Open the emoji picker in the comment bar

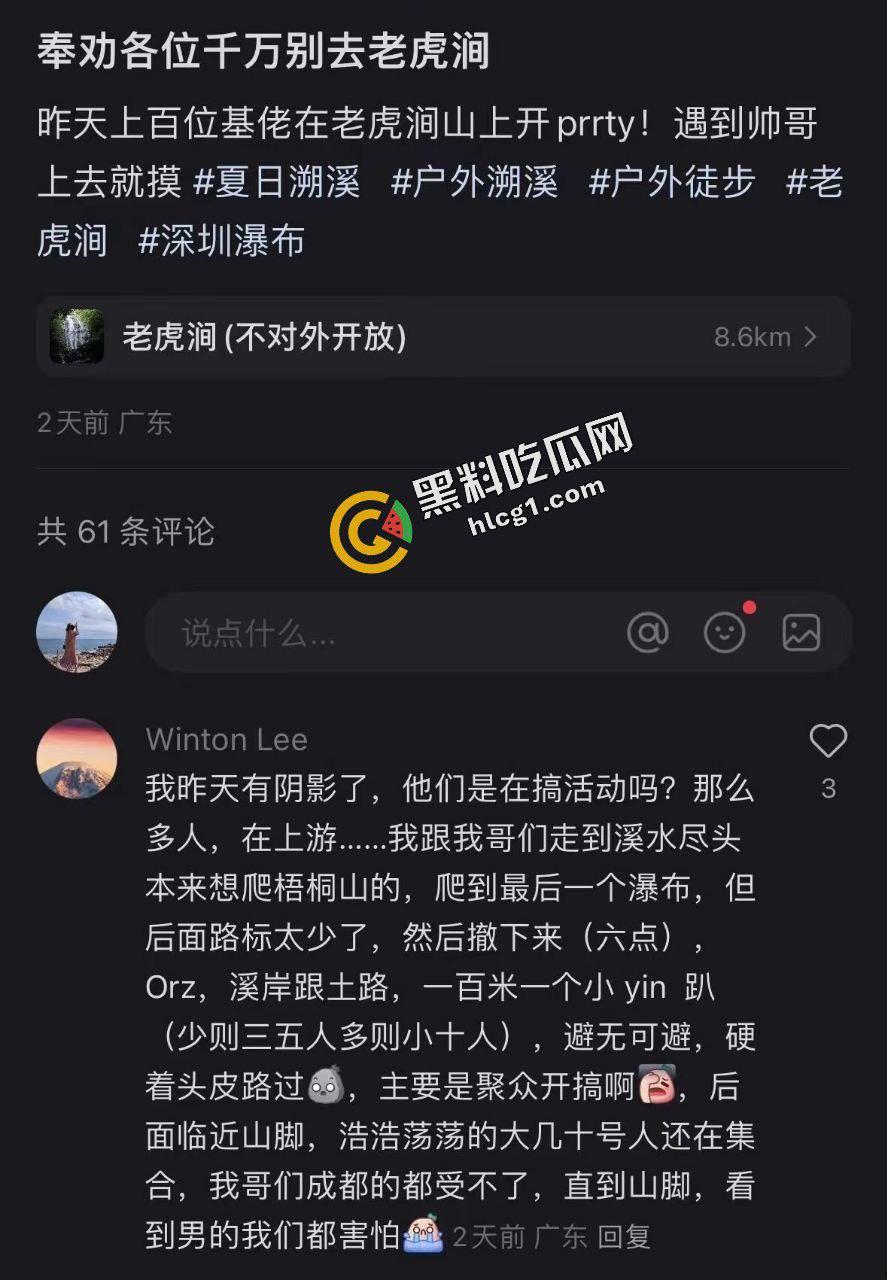725,632
